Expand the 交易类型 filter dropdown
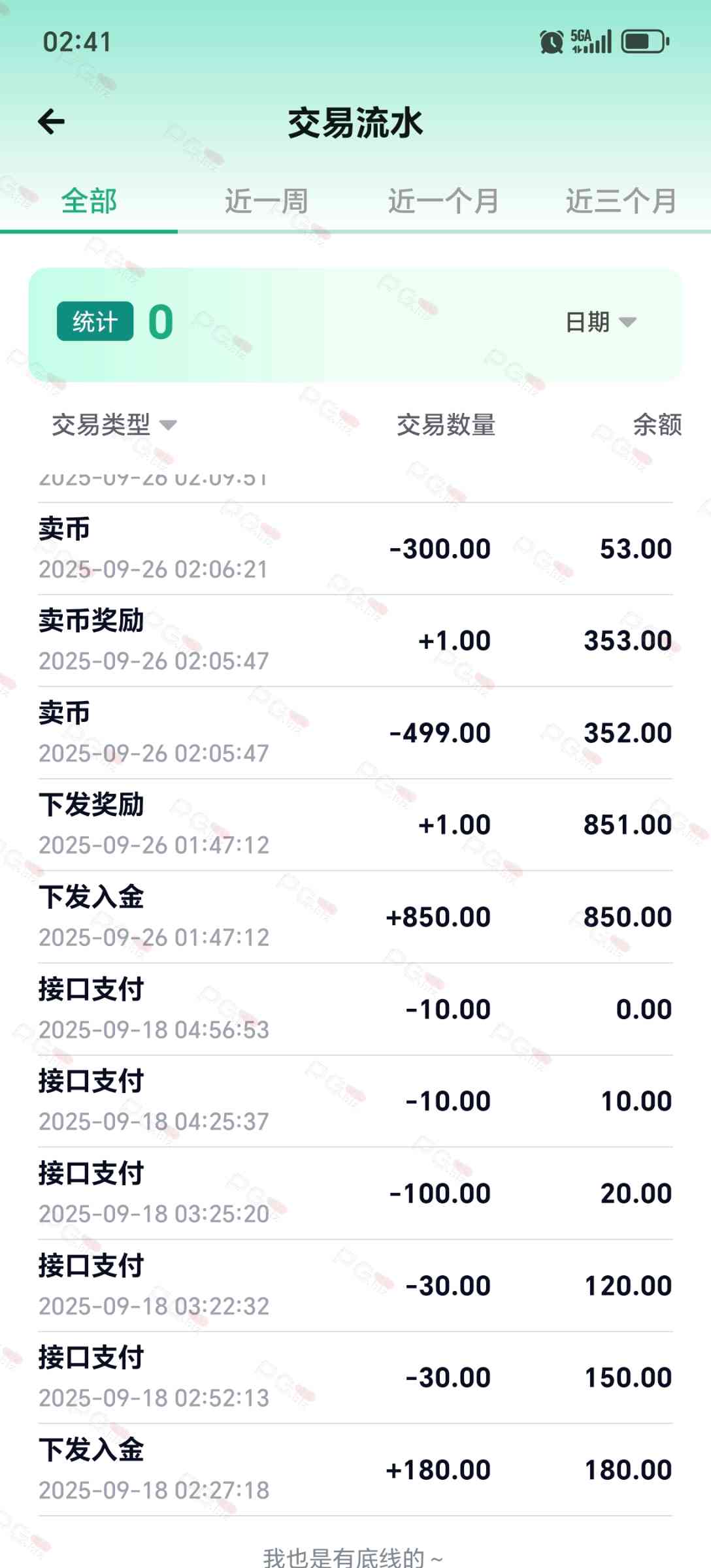The image size is (711, 1568). (114, 425)
